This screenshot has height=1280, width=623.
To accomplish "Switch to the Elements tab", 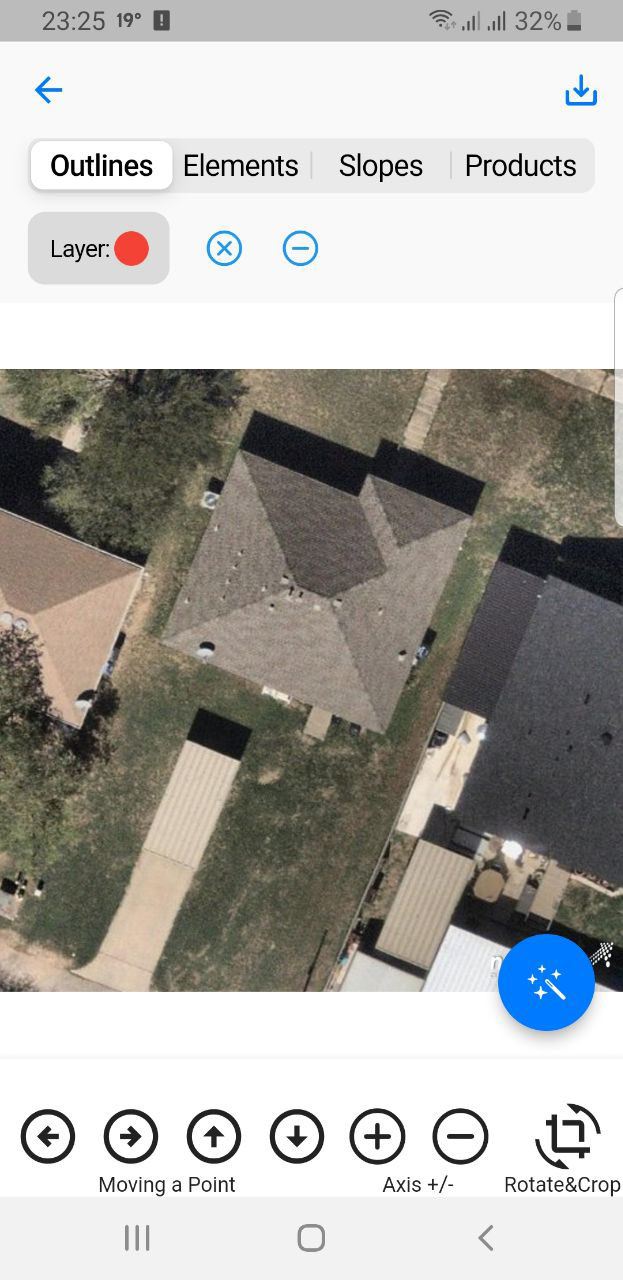I will [240, 166].
